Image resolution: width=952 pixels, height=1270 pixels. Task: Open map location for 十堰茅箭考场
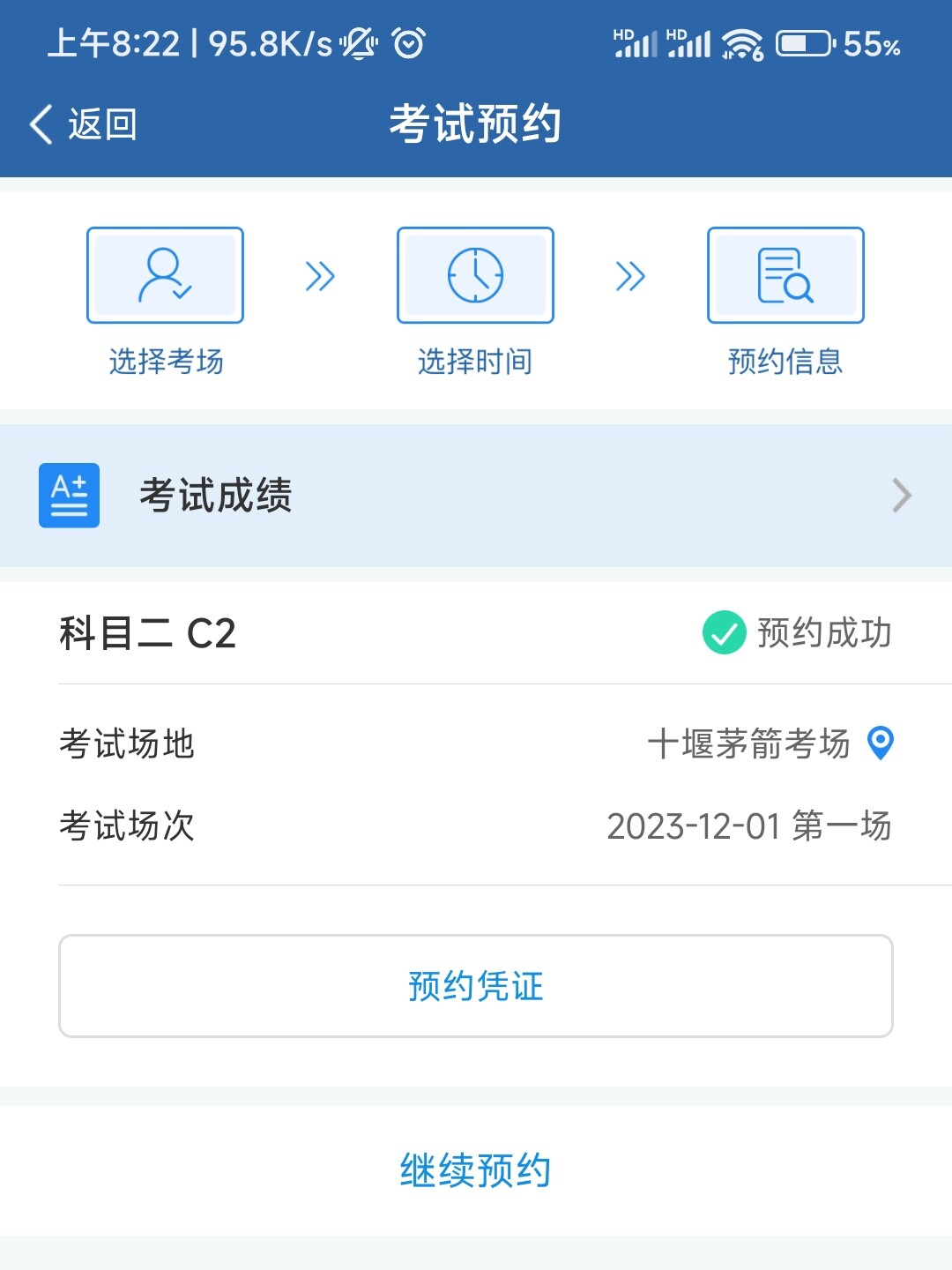(x=881, y=743)
